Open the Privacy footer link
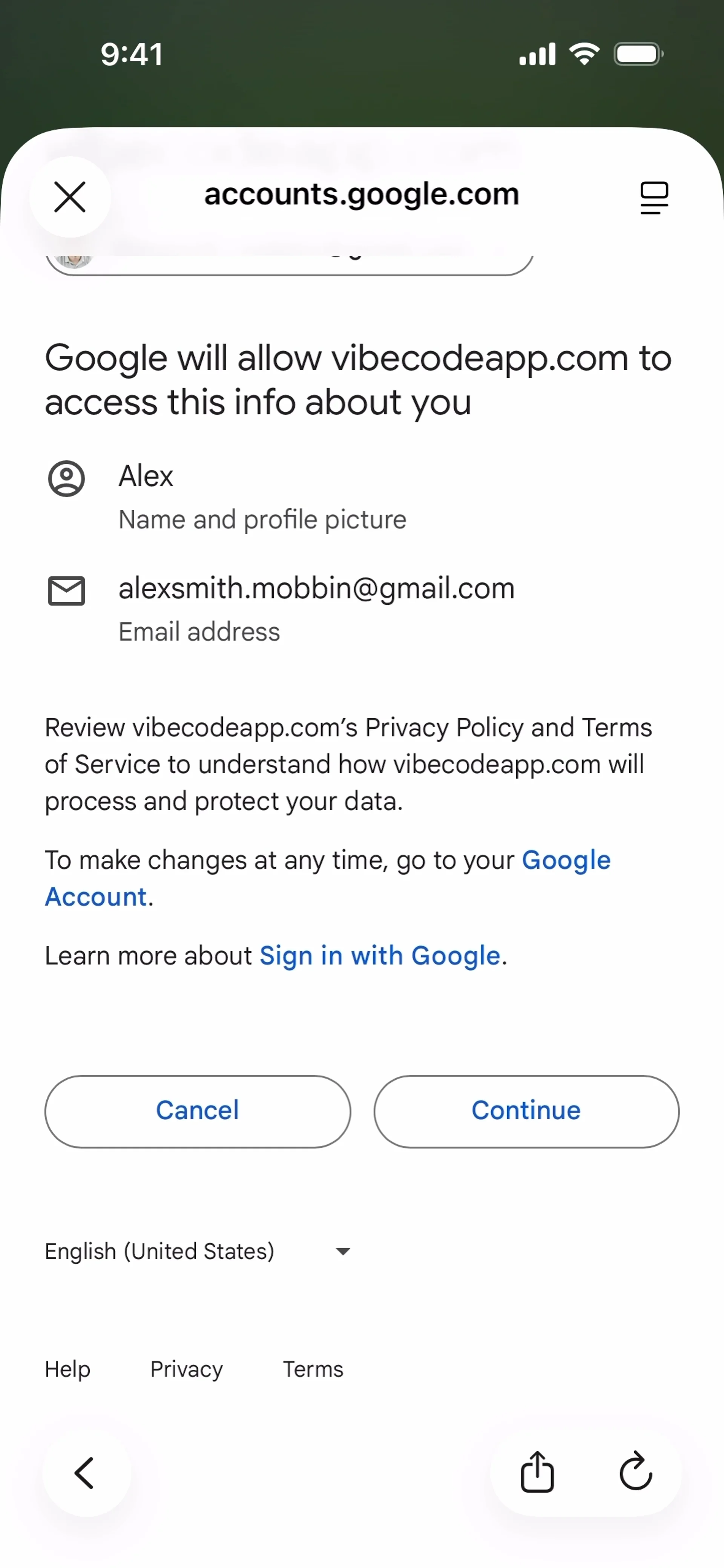This screenshot has height=1568, width=724. (186, 1370)
